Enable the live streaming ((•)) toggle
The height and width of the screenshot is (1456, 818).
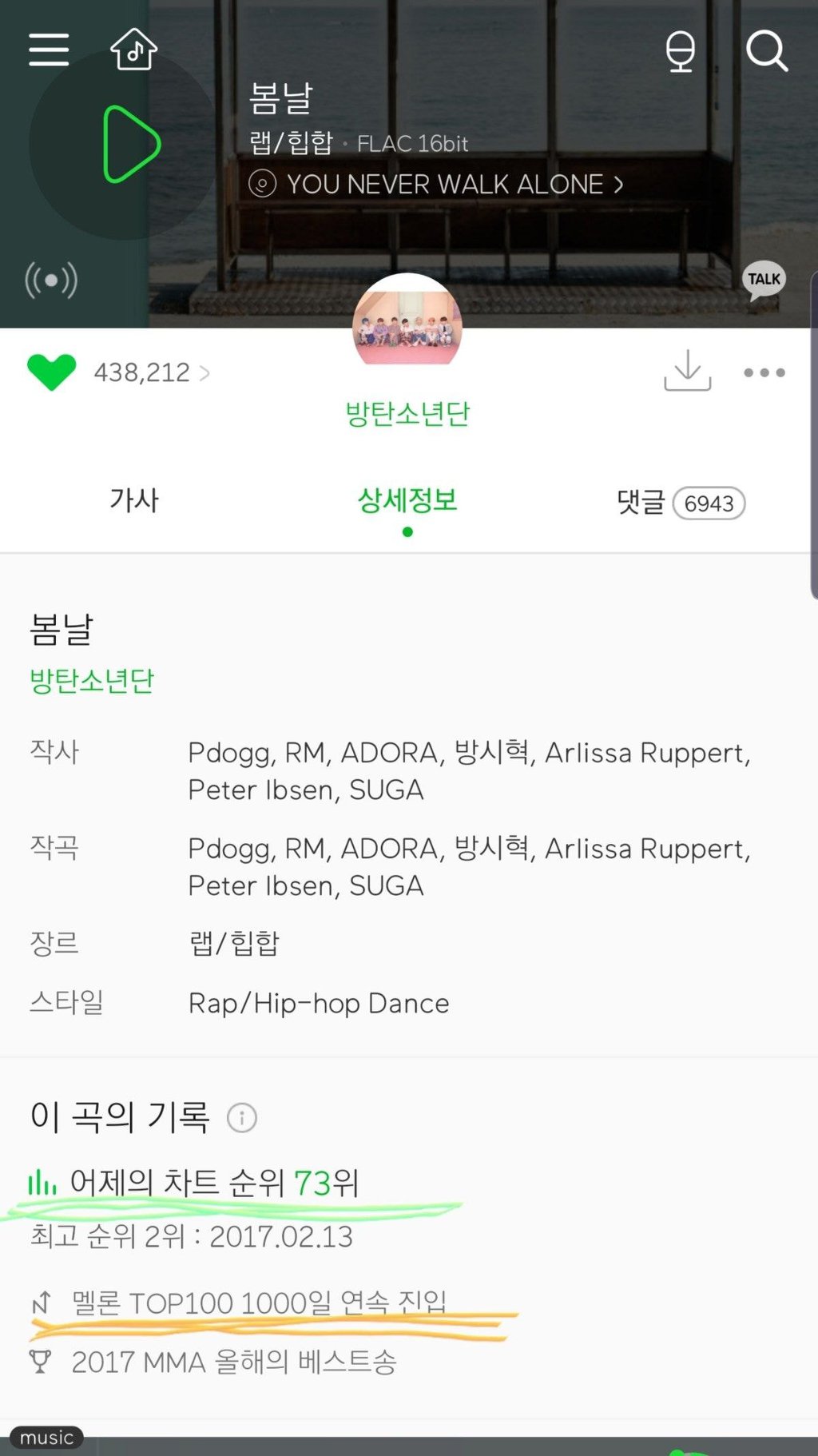click(x=51, y=280)
